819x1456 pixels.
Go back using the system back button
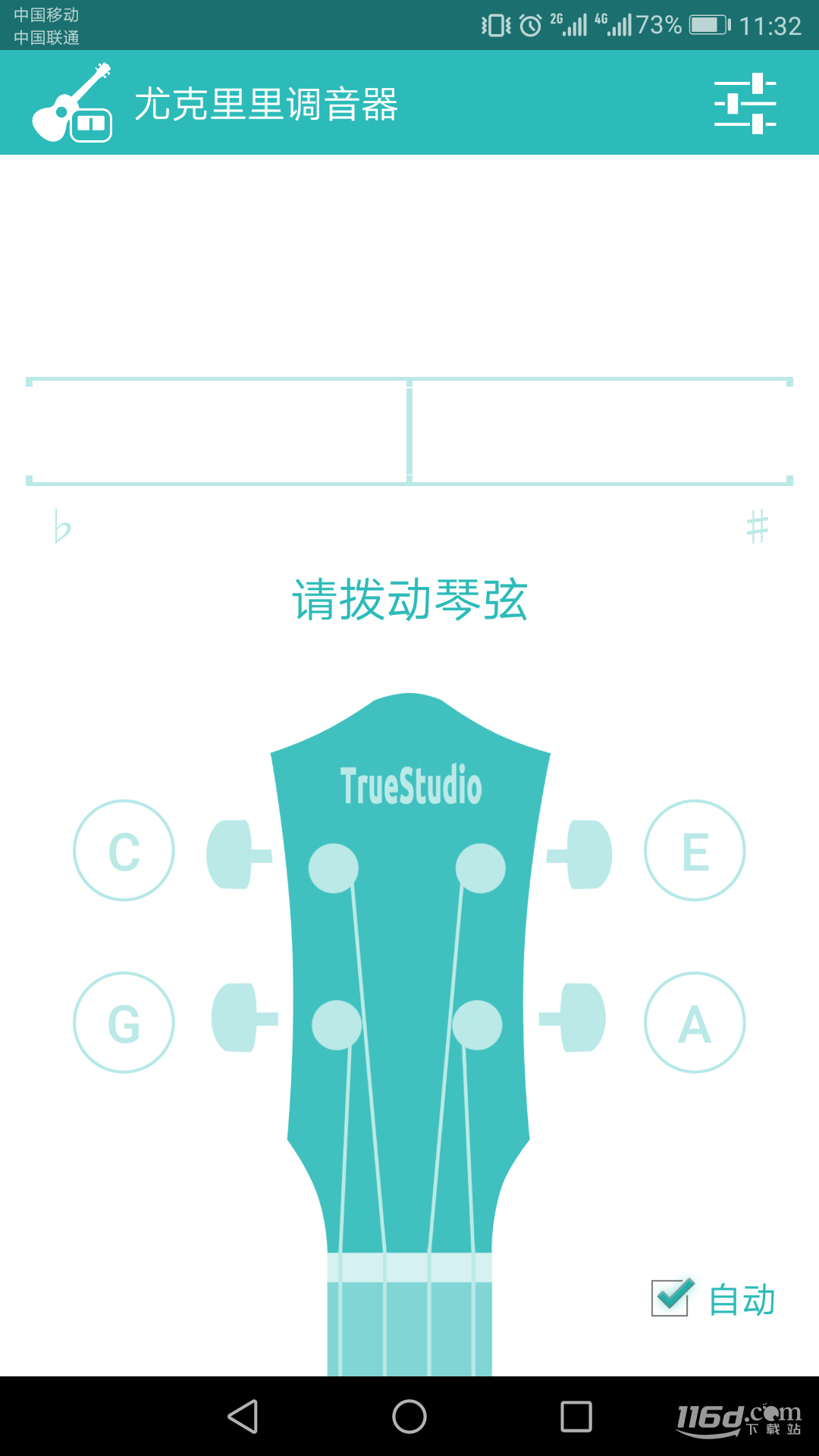(x=243, y=1417)
